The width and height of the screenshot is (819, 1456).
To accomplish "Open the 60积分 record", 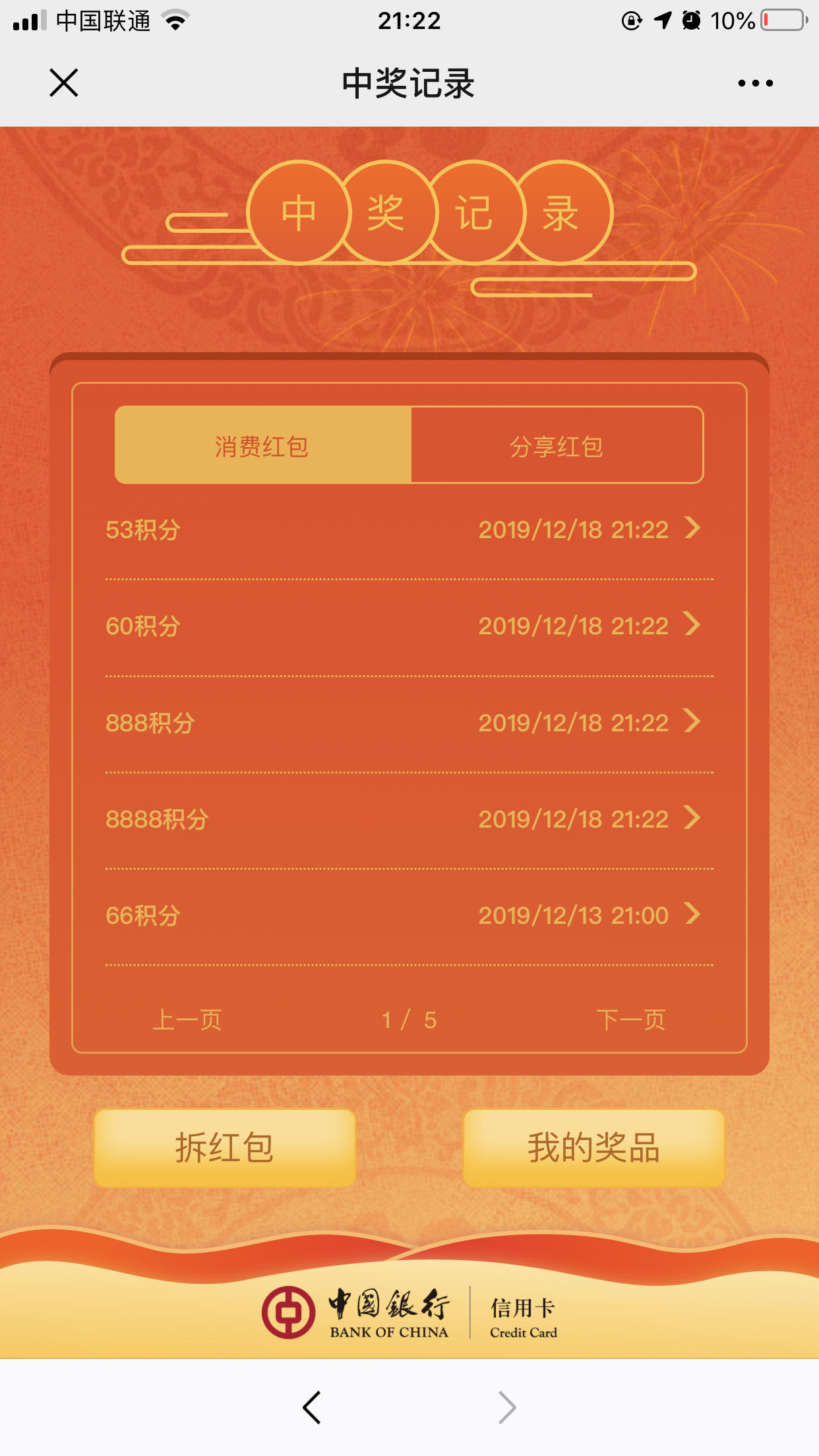I will click(409, 626).
